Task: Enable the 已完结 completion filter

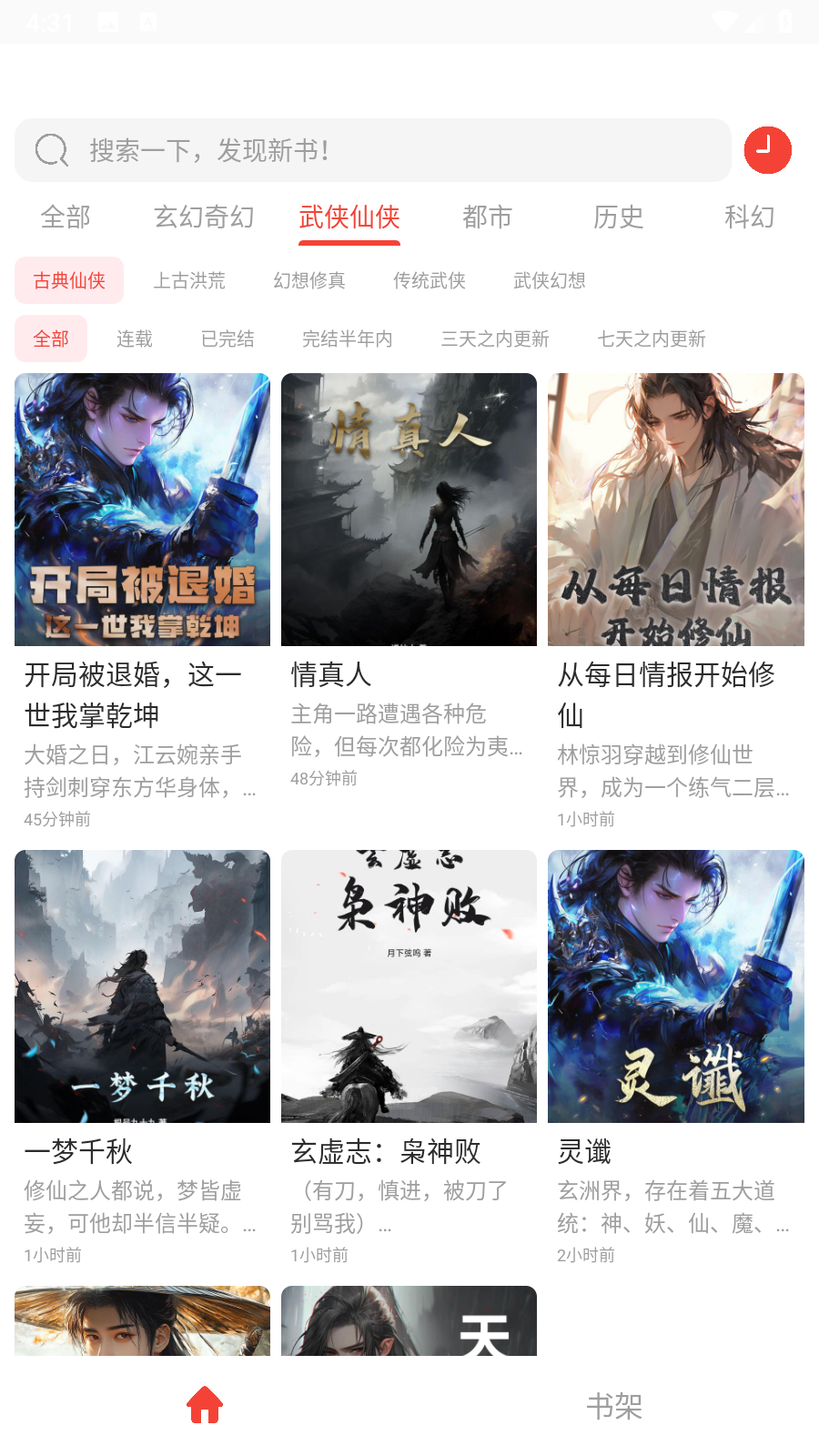Action: coord(227,339)
